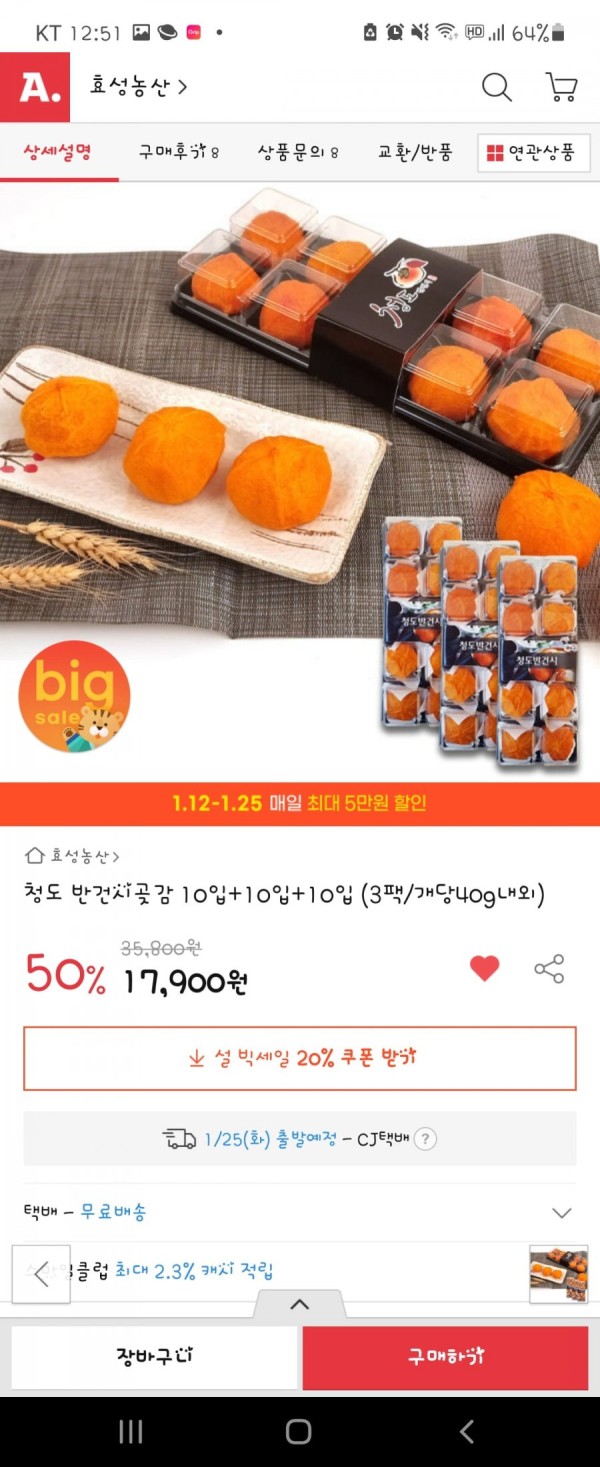Toggle the heart wishlist icon

tap(485, 968)
